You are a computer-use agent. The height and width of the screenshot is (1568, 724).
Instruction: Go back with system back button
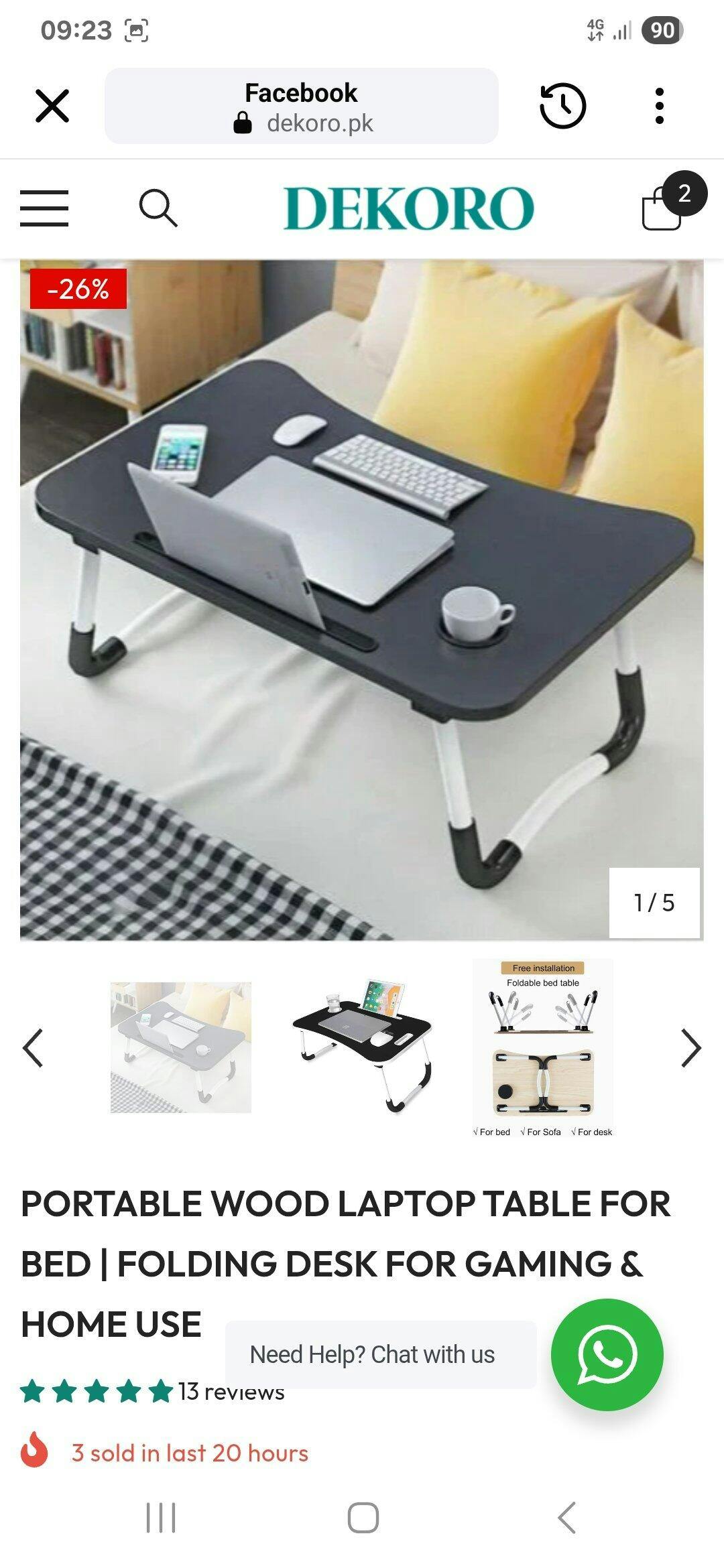coord(567,1518)
